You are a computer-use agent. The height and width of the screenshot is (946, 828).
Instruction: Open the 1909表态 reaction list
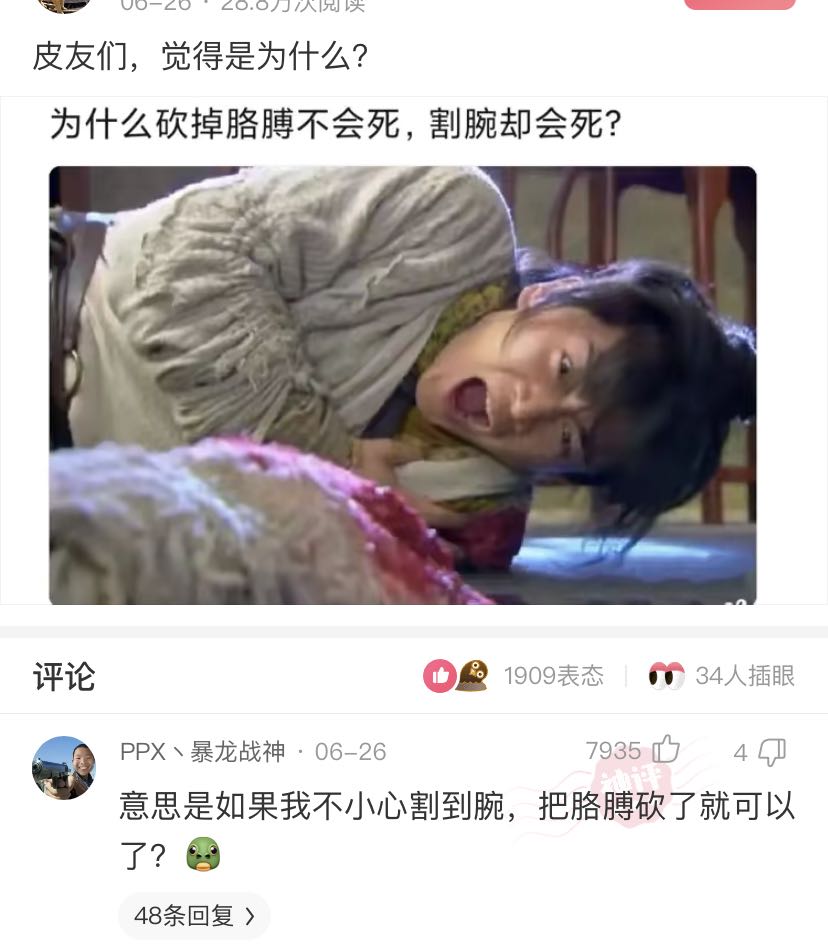553,675
